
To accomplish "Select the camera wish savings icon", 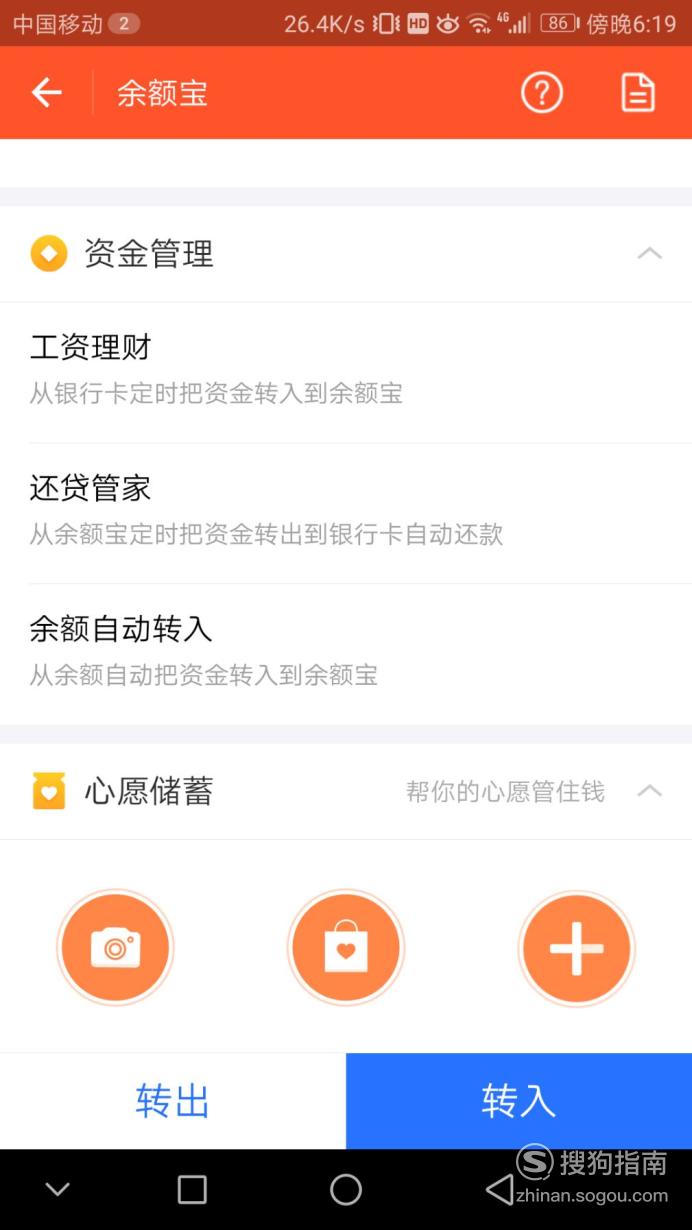I will point(115,947).
